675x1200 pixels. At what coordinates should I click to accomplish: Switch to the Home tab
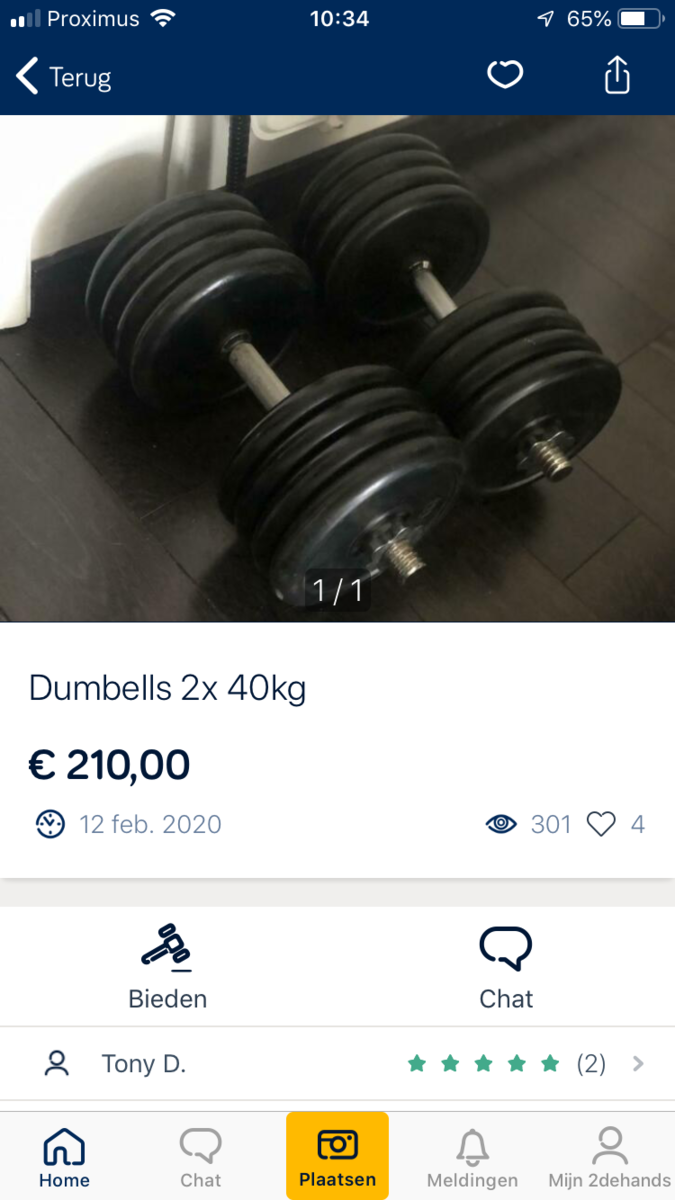coord(64,1157)
